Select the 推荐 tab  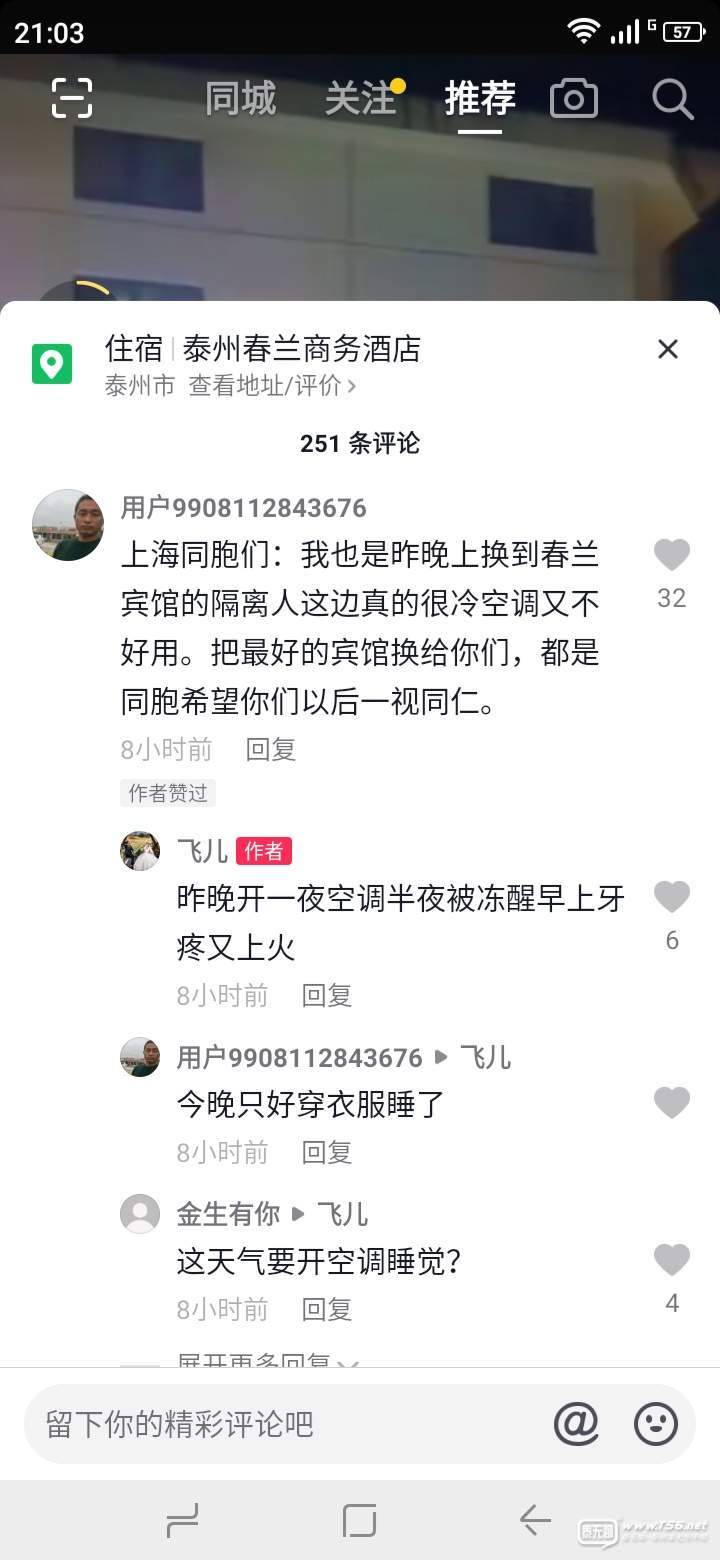480,99
